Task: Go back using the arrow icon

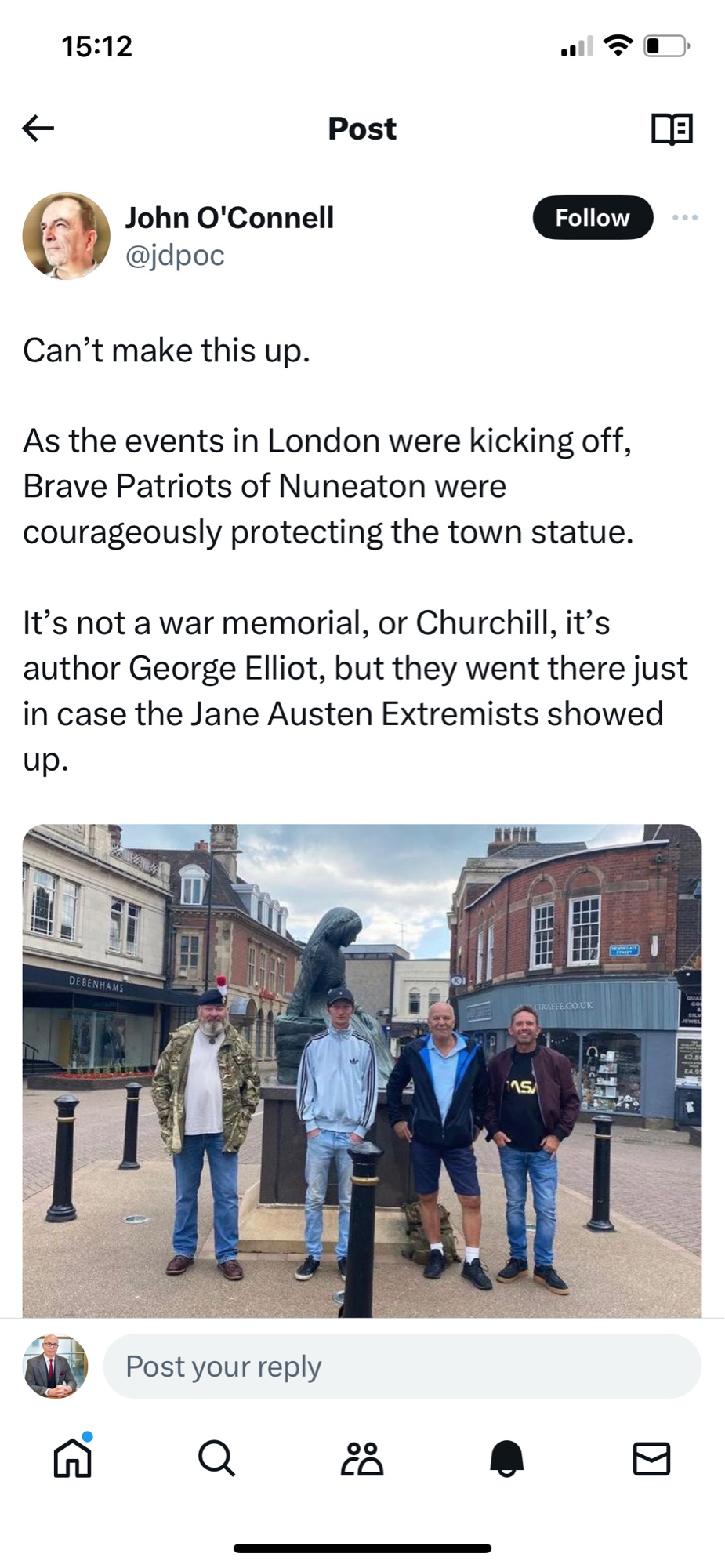Action: pos(38,128)
